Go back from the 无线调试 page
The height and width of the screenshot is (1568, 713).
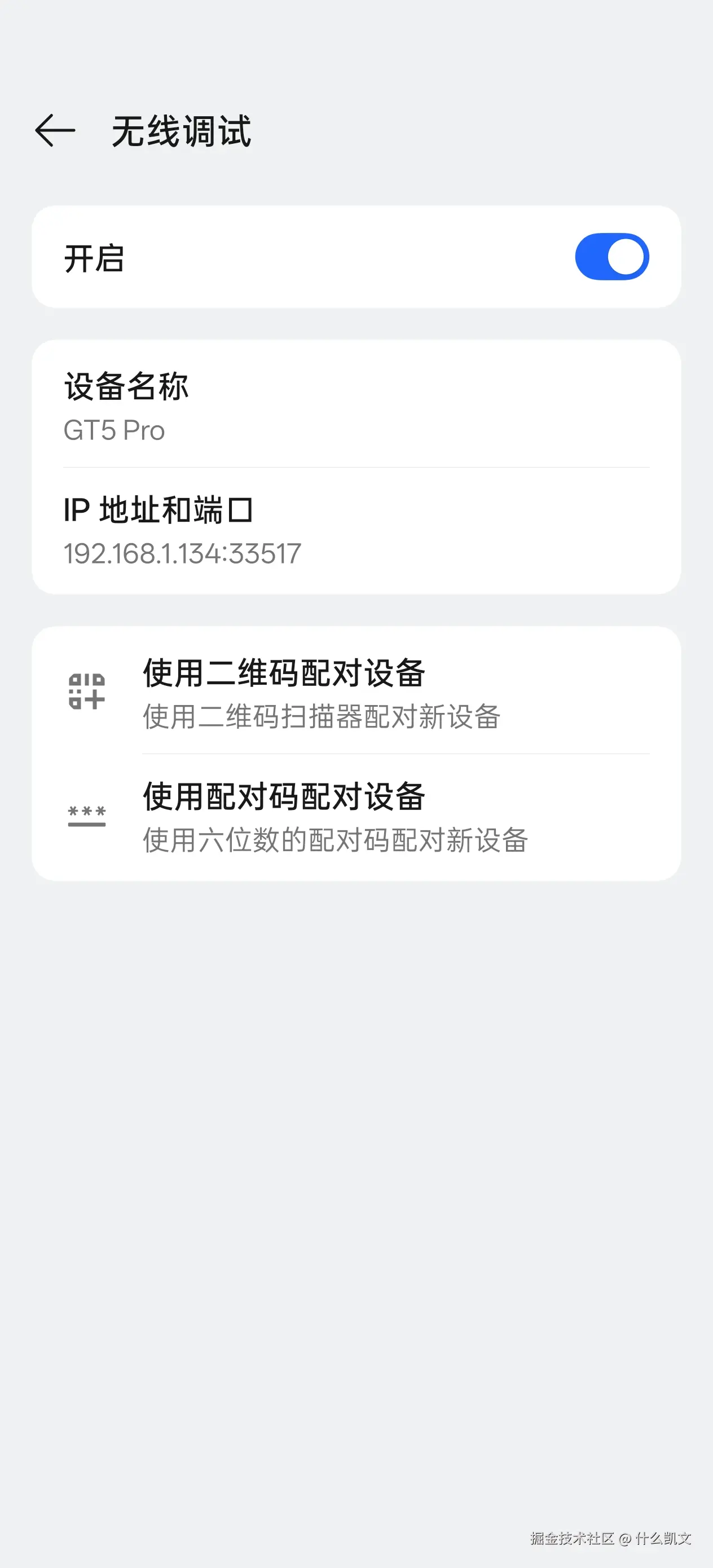(x=55, y=130)
